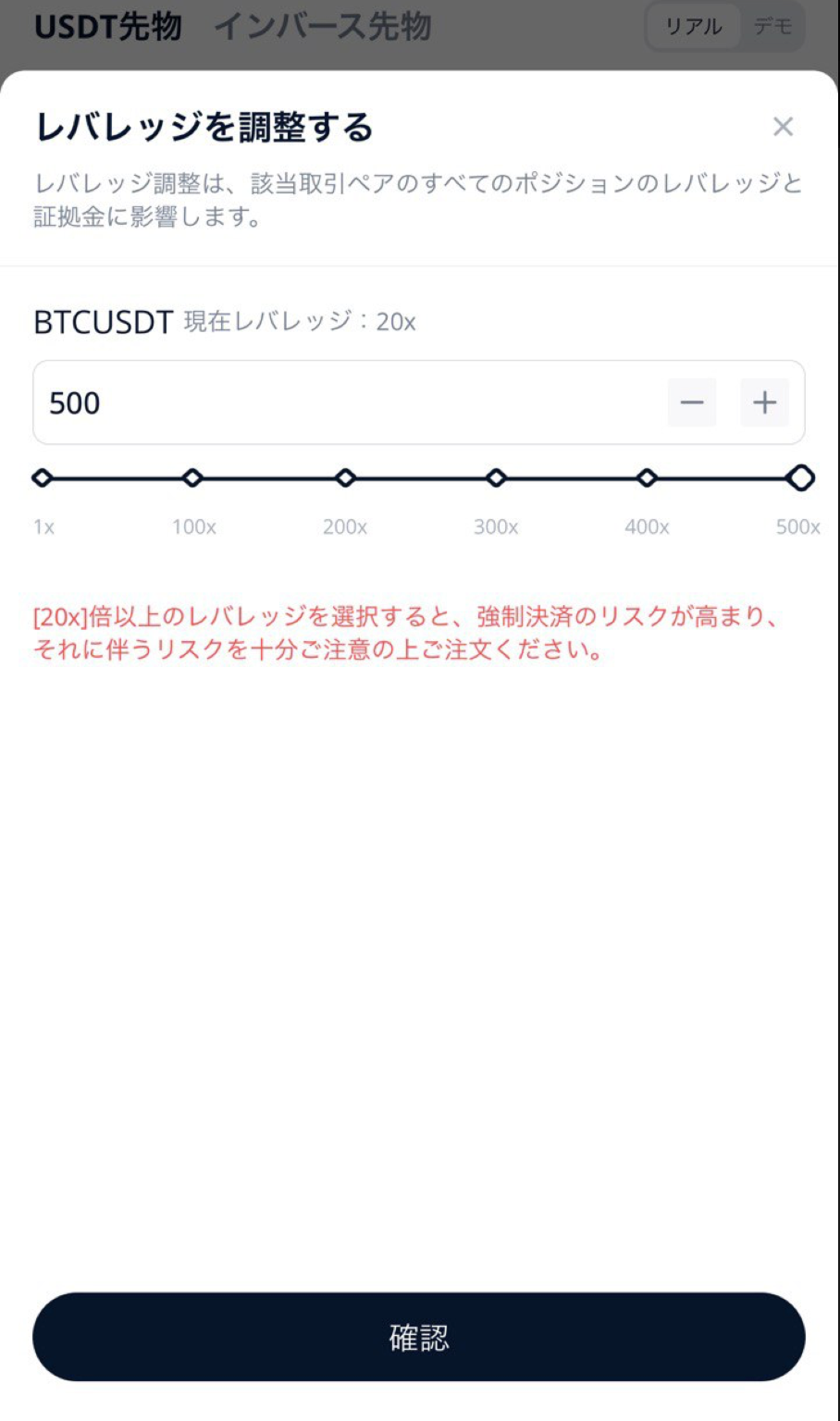Tap the leverage value input field

(352, 402)
